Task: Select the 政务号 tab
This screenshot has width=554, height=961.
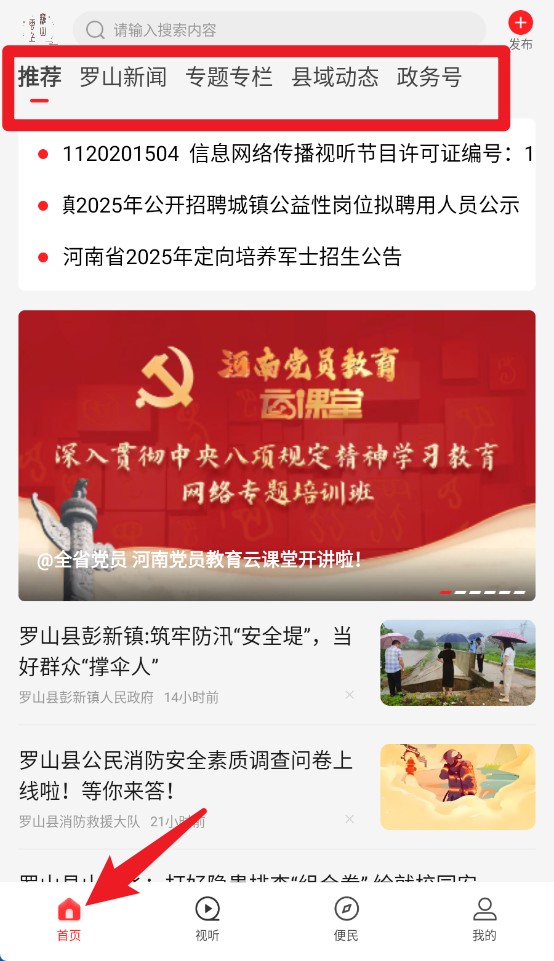Action: [x=429, y=77]
